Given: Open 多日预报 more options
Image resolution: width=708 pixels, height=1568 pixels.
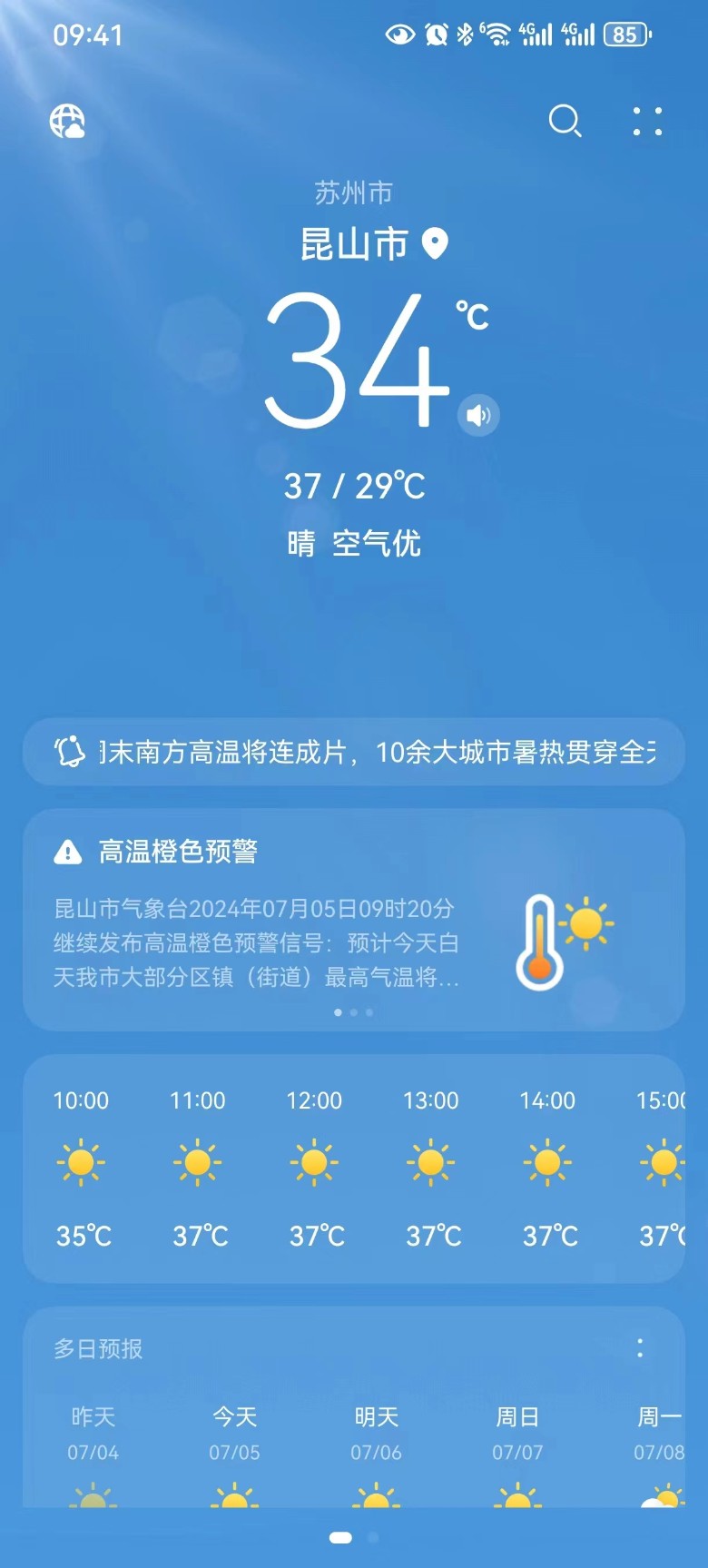Looking at the screenshot, I should click(640, 1348).
